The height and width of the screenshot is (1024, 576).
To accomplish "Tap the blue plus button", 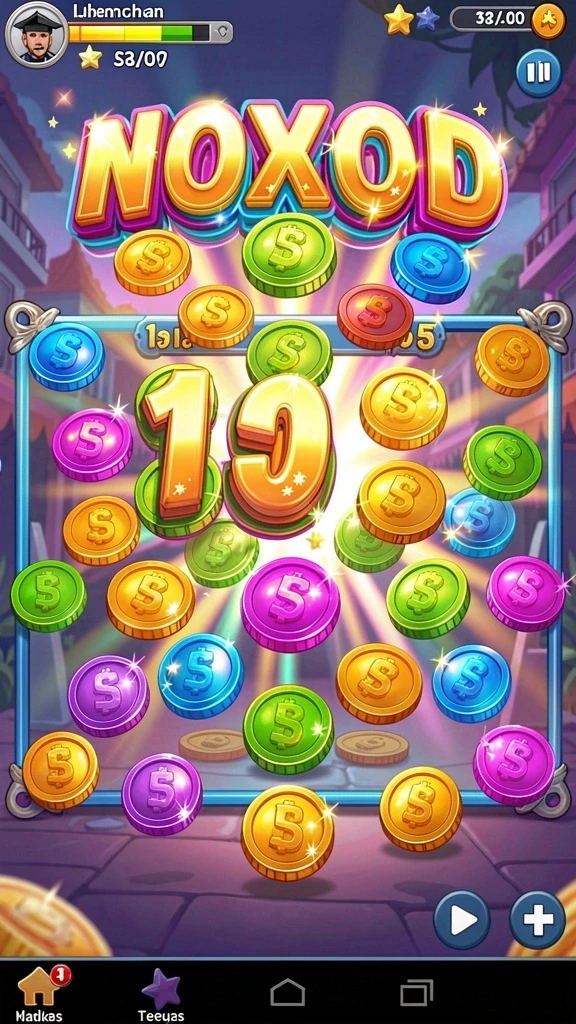I will [537, 920].
